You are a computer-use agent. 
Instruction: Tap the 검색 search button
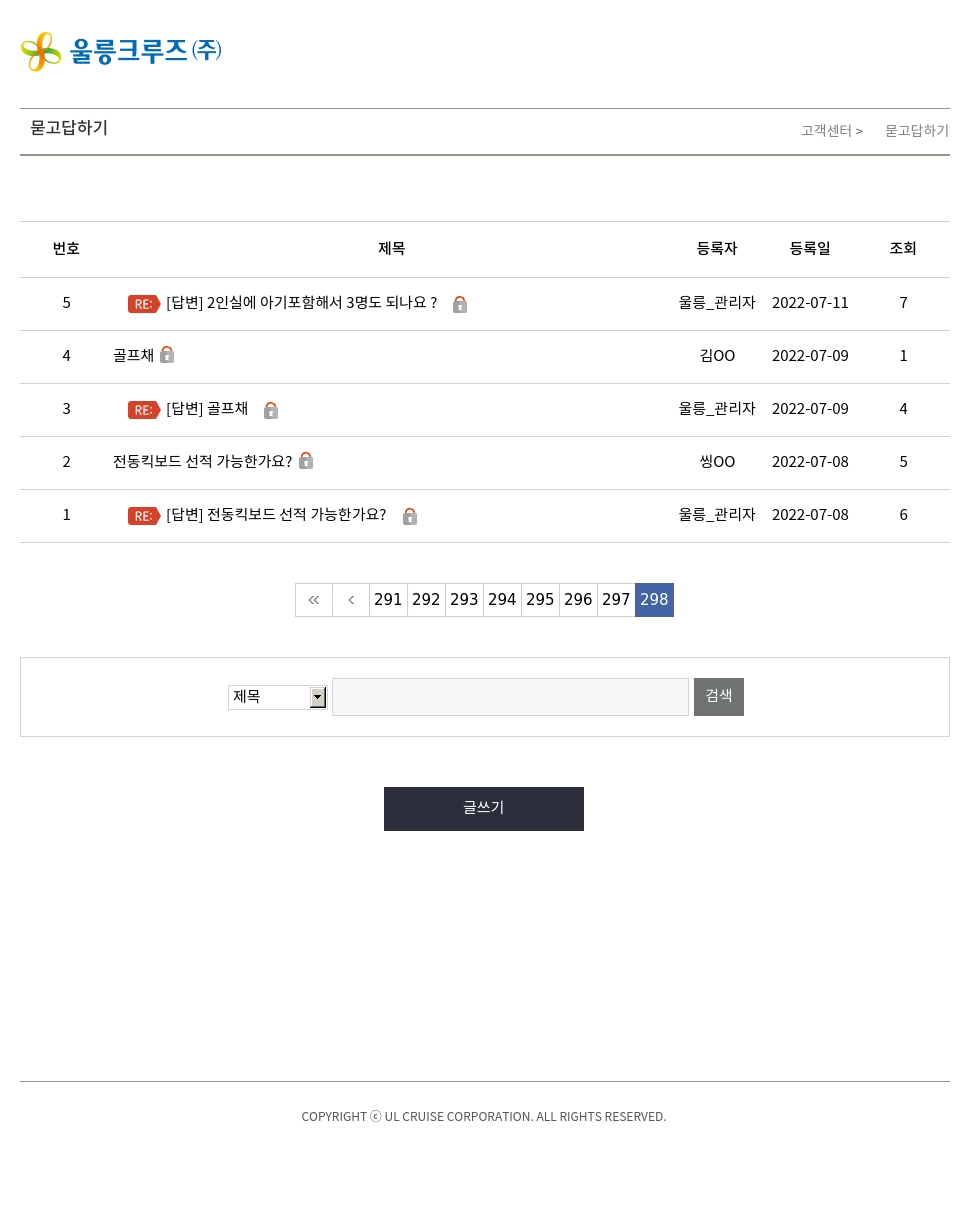click(x=718, y=697)
